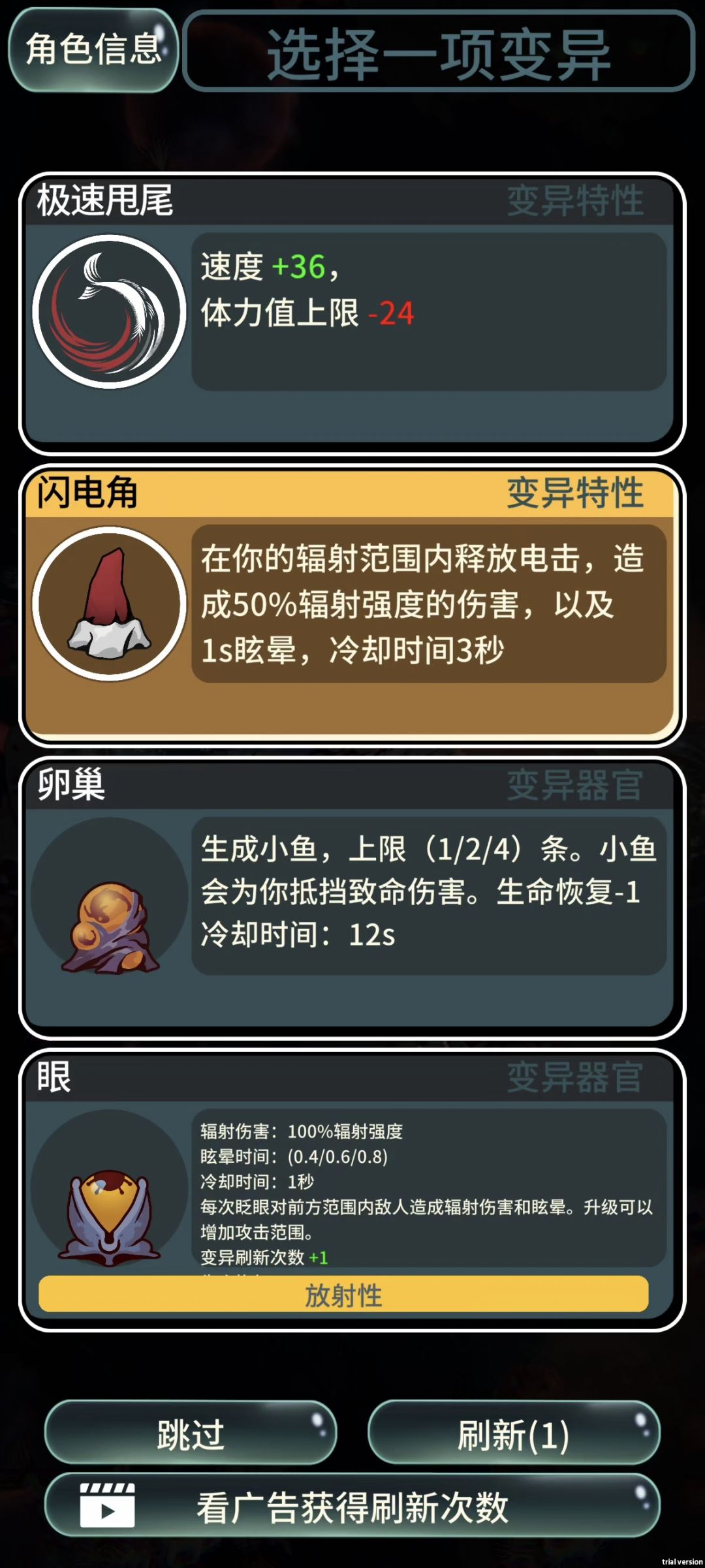Select the 极速甩尾 mutation card
The width and height of the screenshot is (705, 1568).
tap(352, 313)
